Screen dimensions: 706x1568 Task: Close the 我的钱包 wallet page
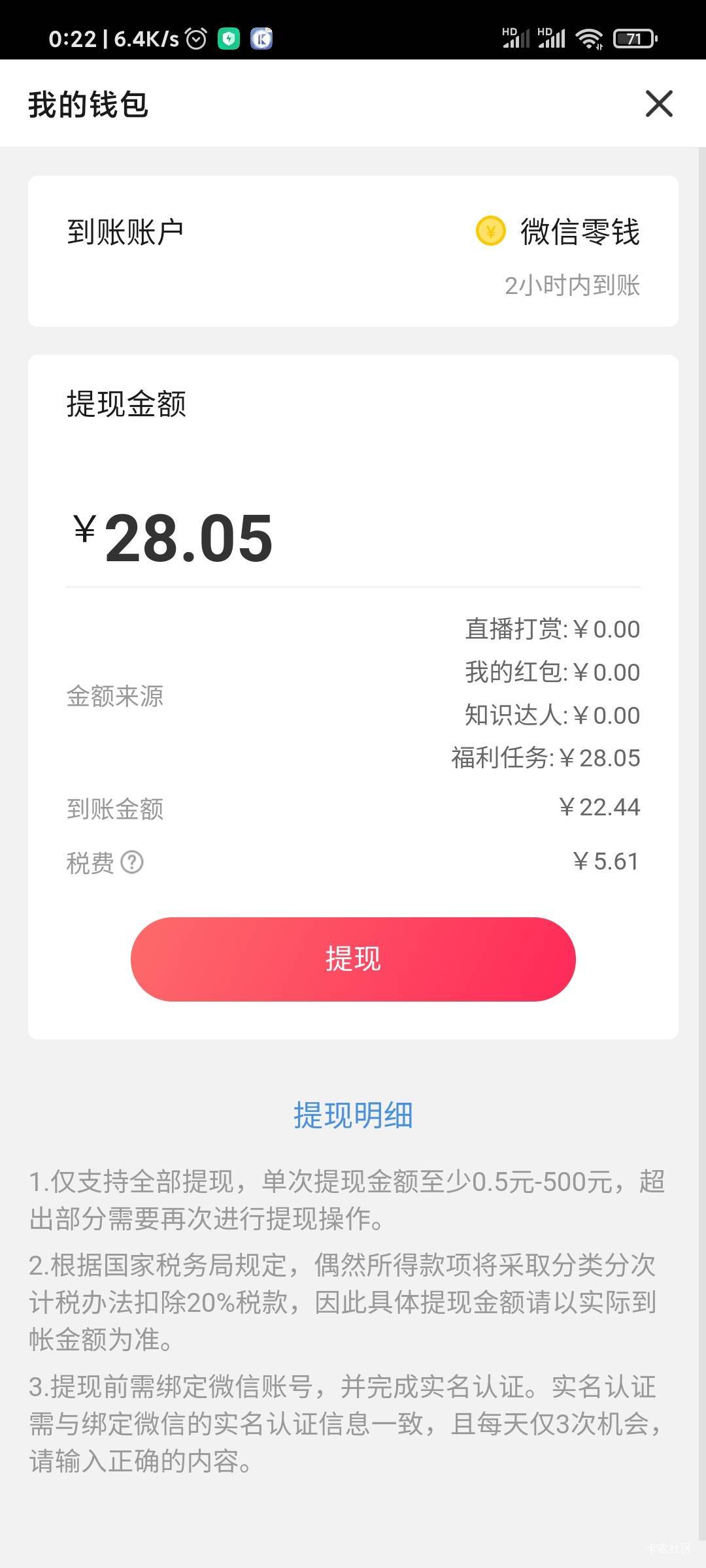coord(659,104)
